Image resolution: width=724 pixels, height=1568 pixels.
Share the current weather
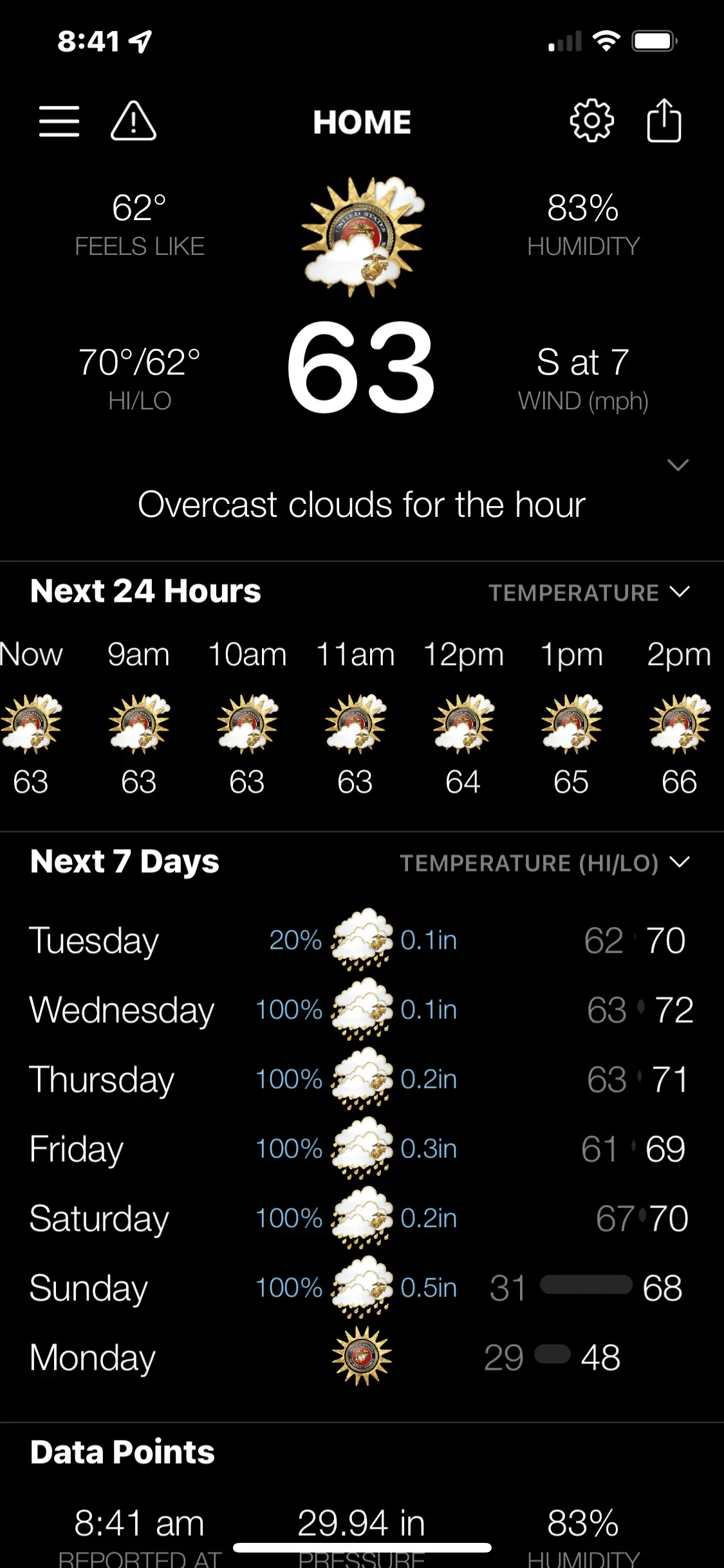664,120
